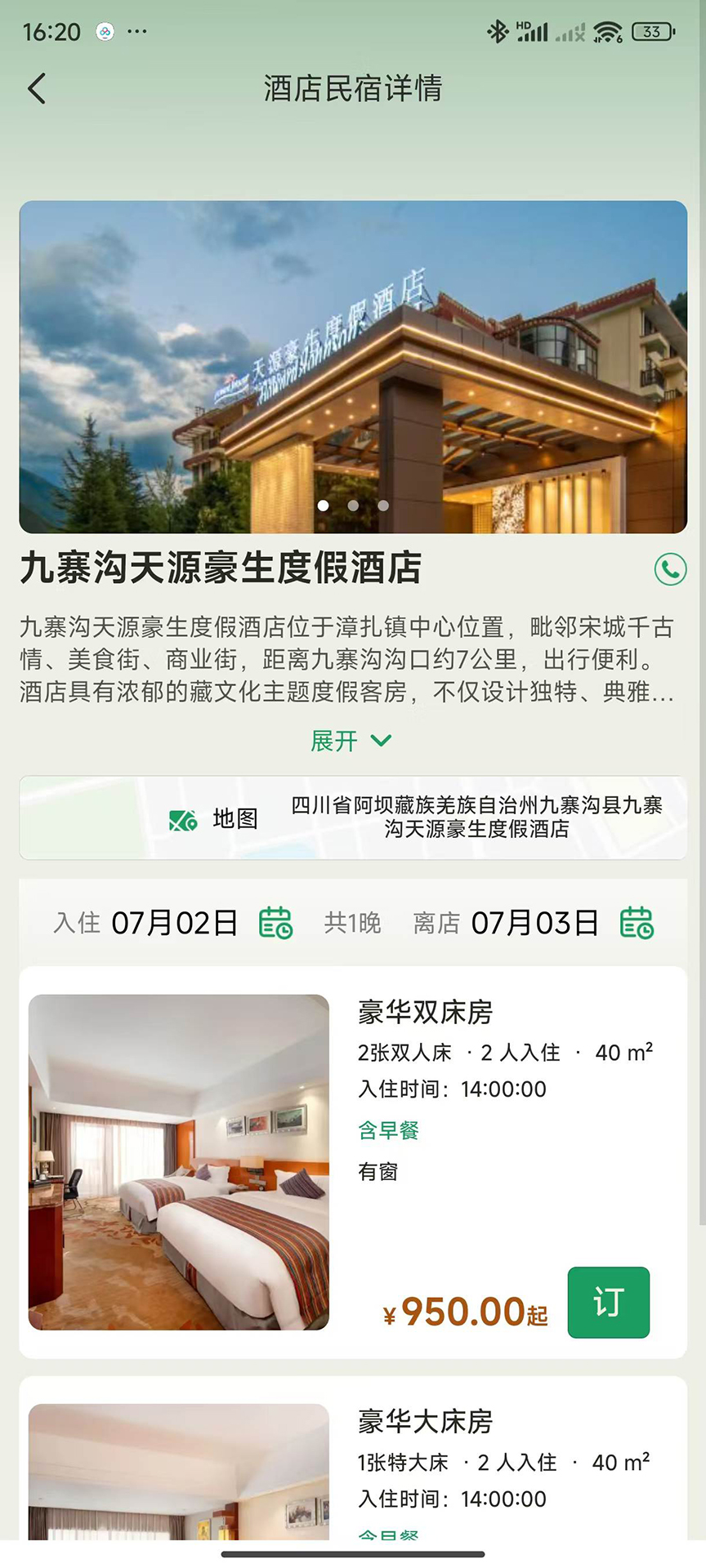This screenshot has height=1568, width=706.
Task: Tap the battery level indicator showing 33
Action: point(651,30)
